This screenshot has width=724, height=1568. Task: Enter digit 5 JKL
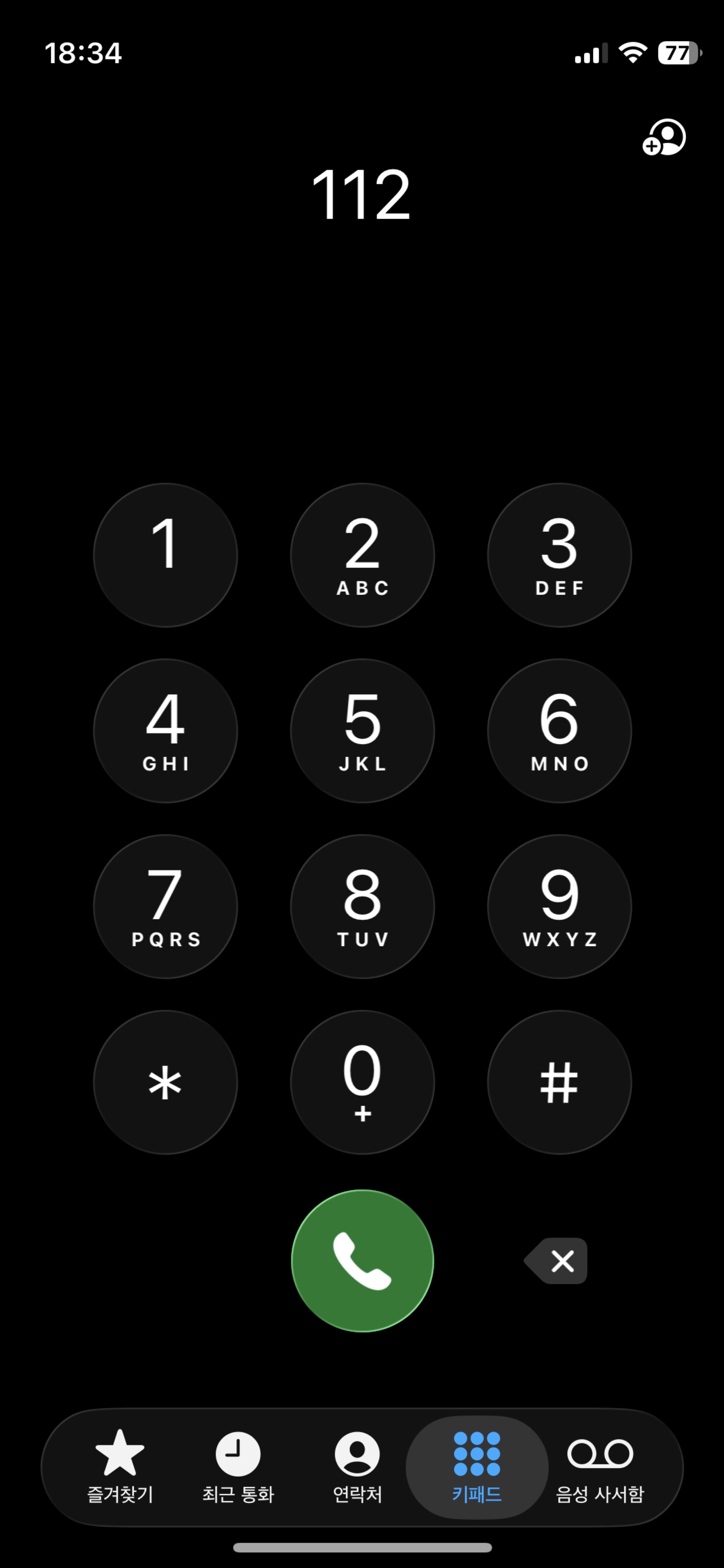(x=362, y=731)
